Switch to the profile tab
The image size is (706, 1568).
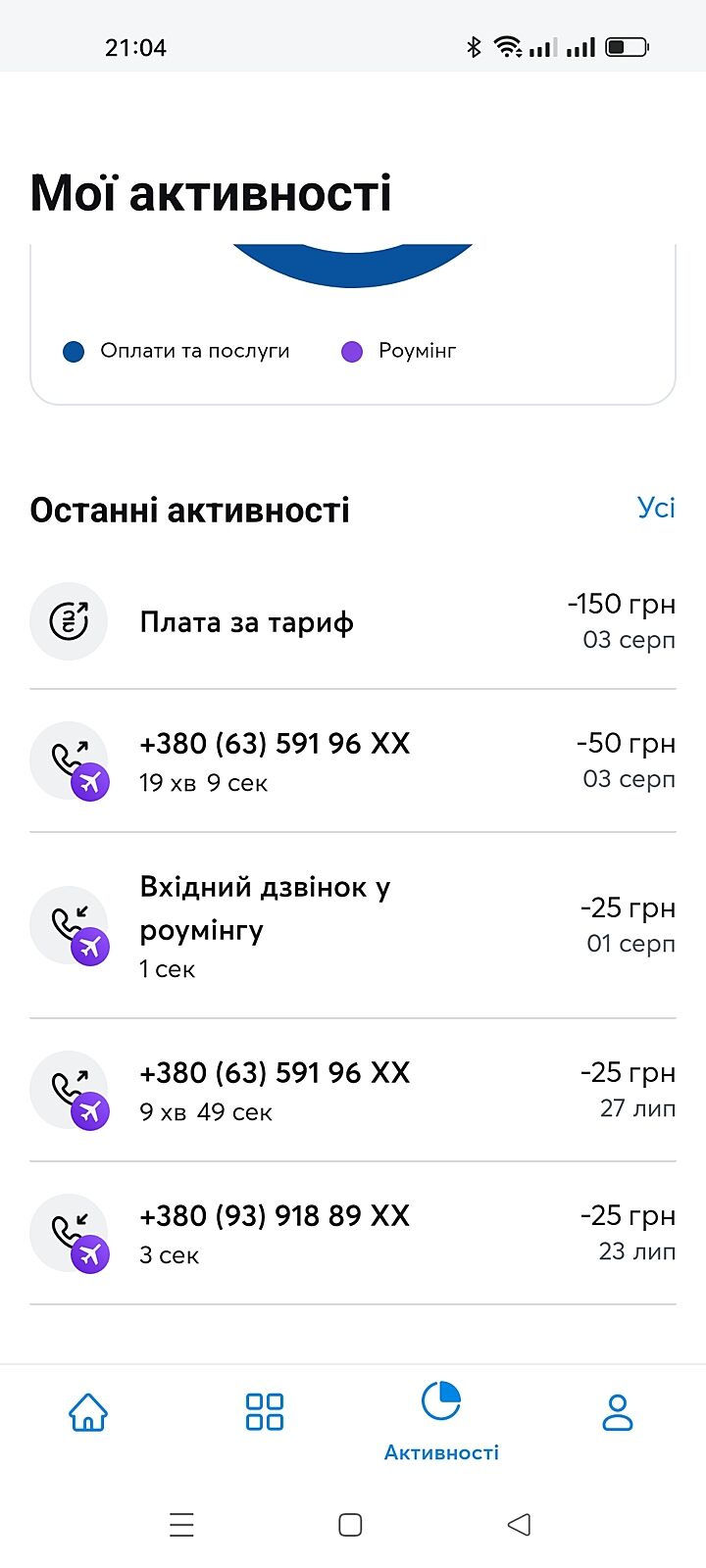[x=618, y=1413]
